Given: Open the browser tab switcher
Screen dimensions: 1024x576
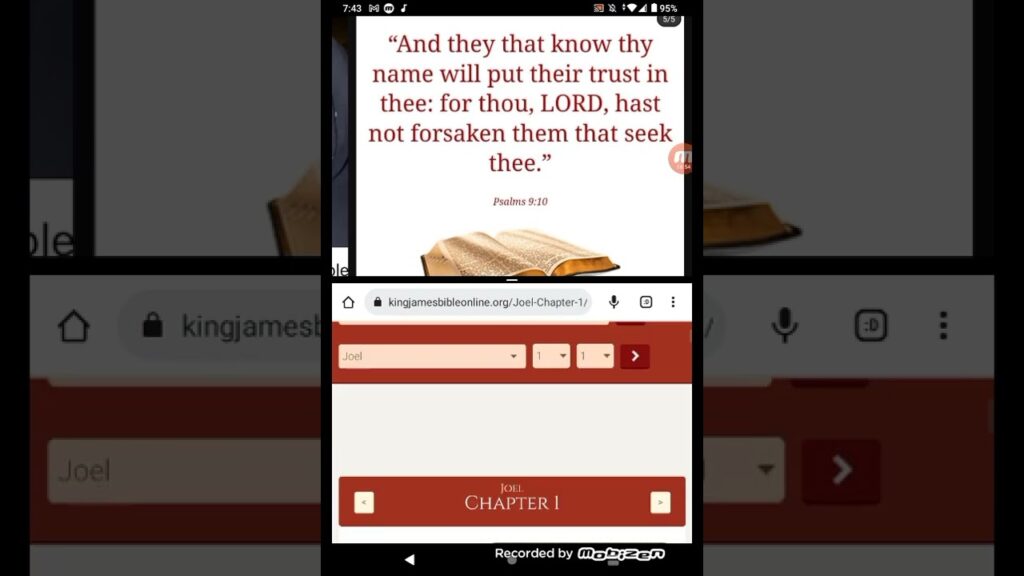Looking at the screenshot, I should [646, 302].
